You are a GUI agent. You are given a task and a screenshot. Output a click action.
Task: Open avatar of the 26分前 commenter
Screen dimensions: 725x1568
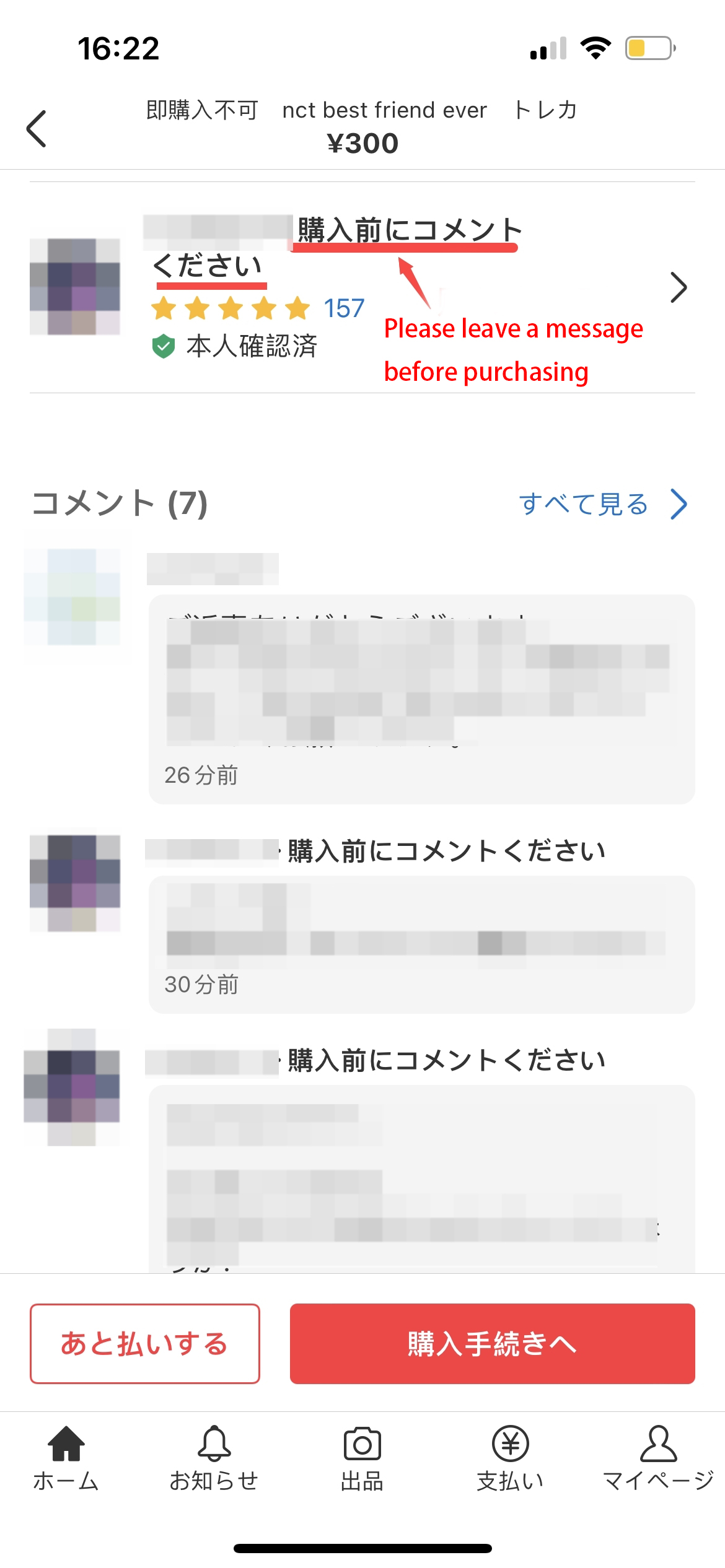[73, 597]
